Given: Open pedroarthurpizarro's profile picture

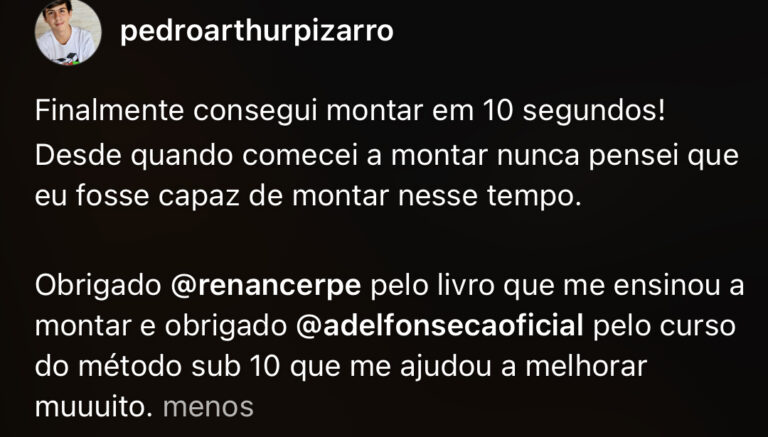Looking at the screenshot, I should tap(67, 32).
